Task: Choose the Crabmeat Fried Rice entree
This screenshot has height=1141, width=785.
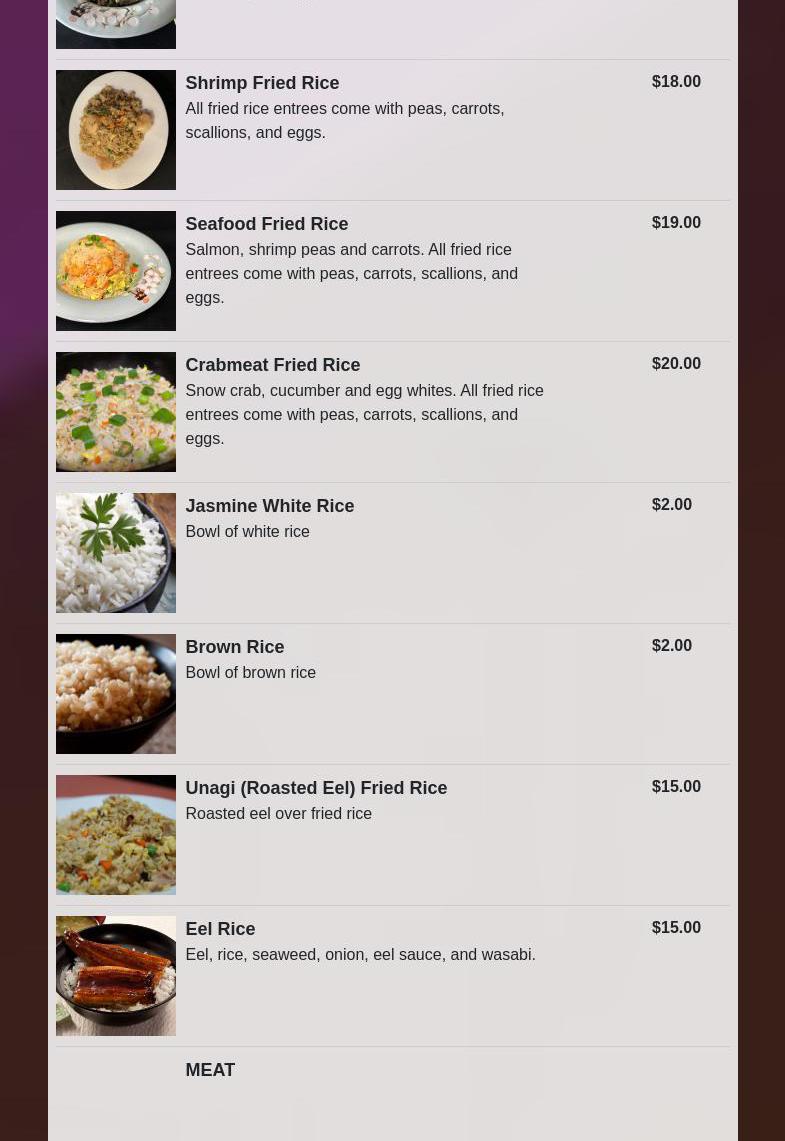Action: coord(272,365)
